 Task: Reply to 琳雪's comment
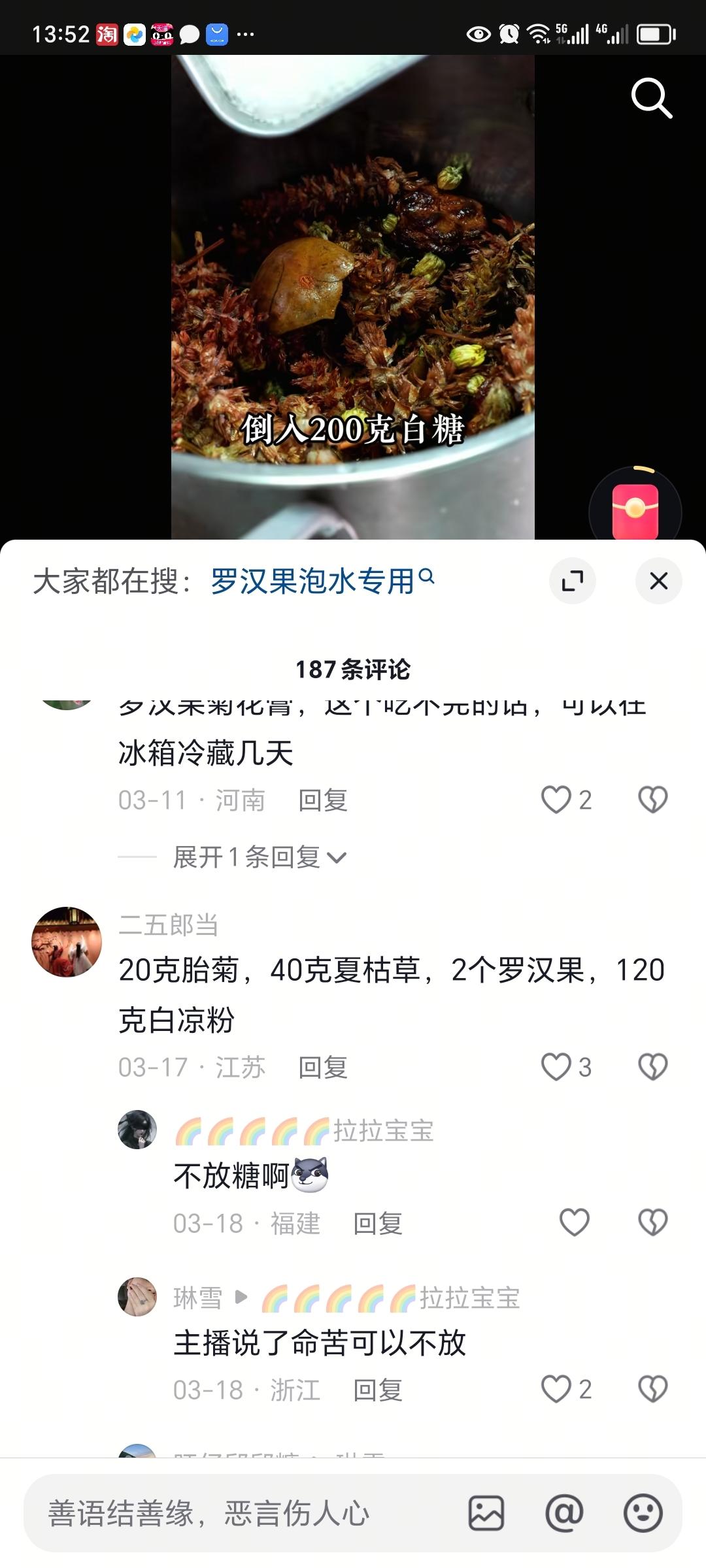377,1390
